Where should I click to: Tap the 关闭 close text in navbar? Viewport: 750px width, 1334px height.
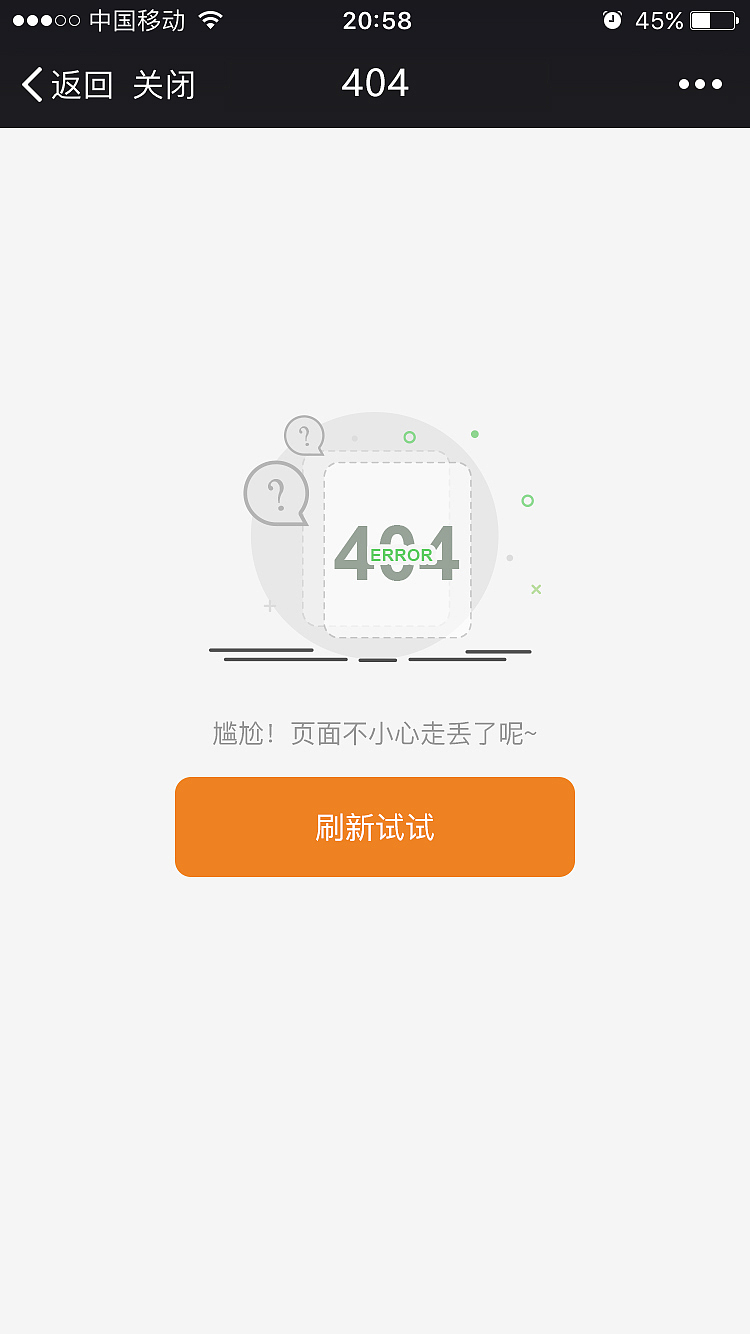point(162,85)
